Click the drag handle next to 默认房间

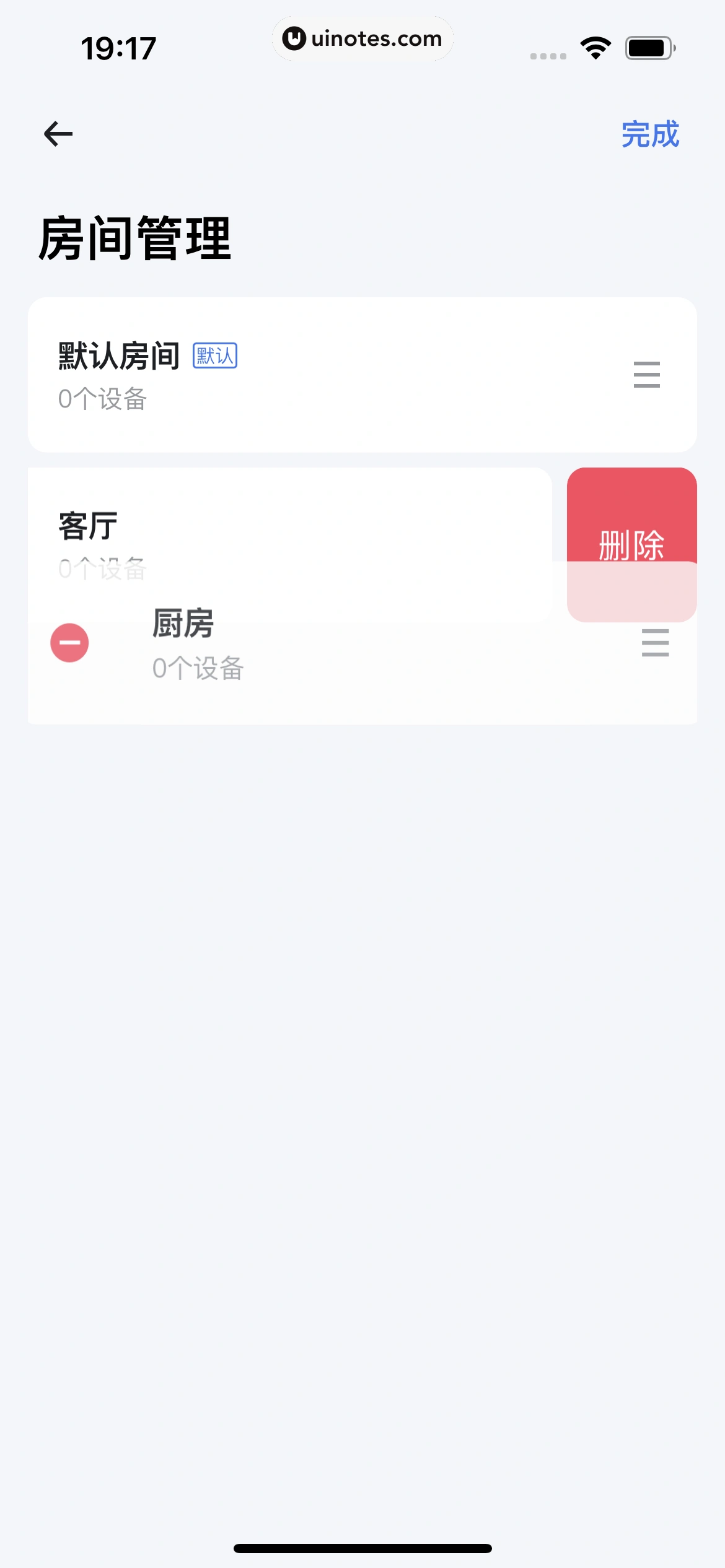[x=648, y=375]
